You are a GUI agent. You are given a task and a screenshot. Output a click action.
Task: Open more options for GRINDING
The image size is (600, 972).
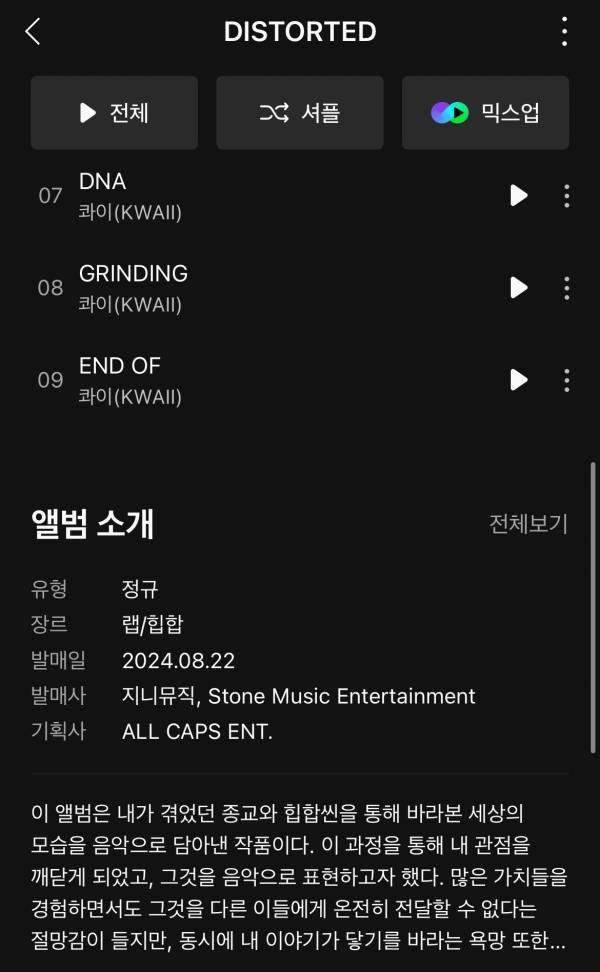pyautogui.click(x=567, y=288)
